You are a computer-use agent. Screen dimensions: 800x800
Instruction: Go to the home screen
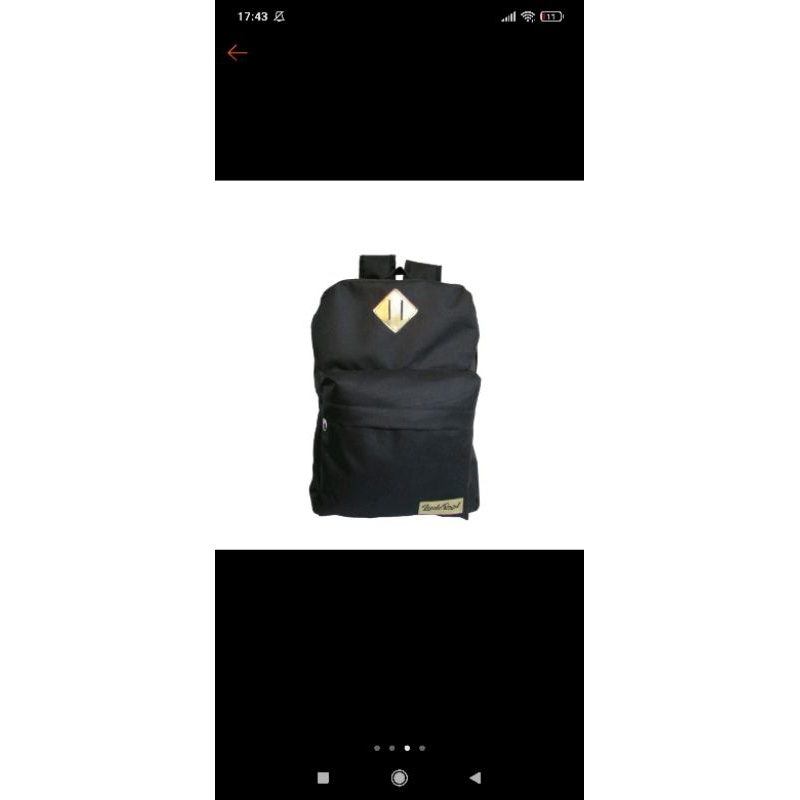click(x=399, y=778)
